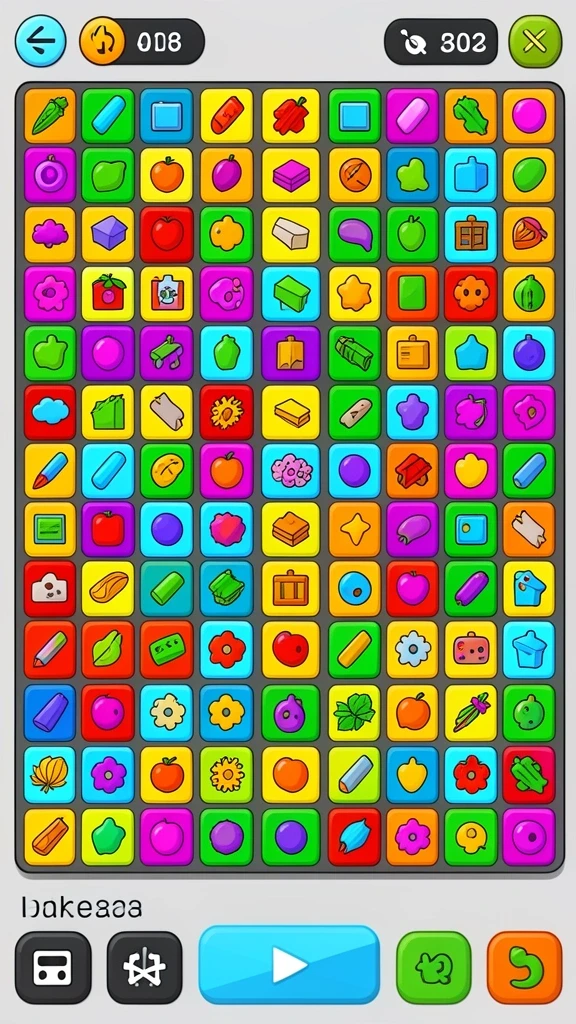Tap the green leaves on lime tile
The width and height of the screenshot is (576, 1024).
coord(354,712)
